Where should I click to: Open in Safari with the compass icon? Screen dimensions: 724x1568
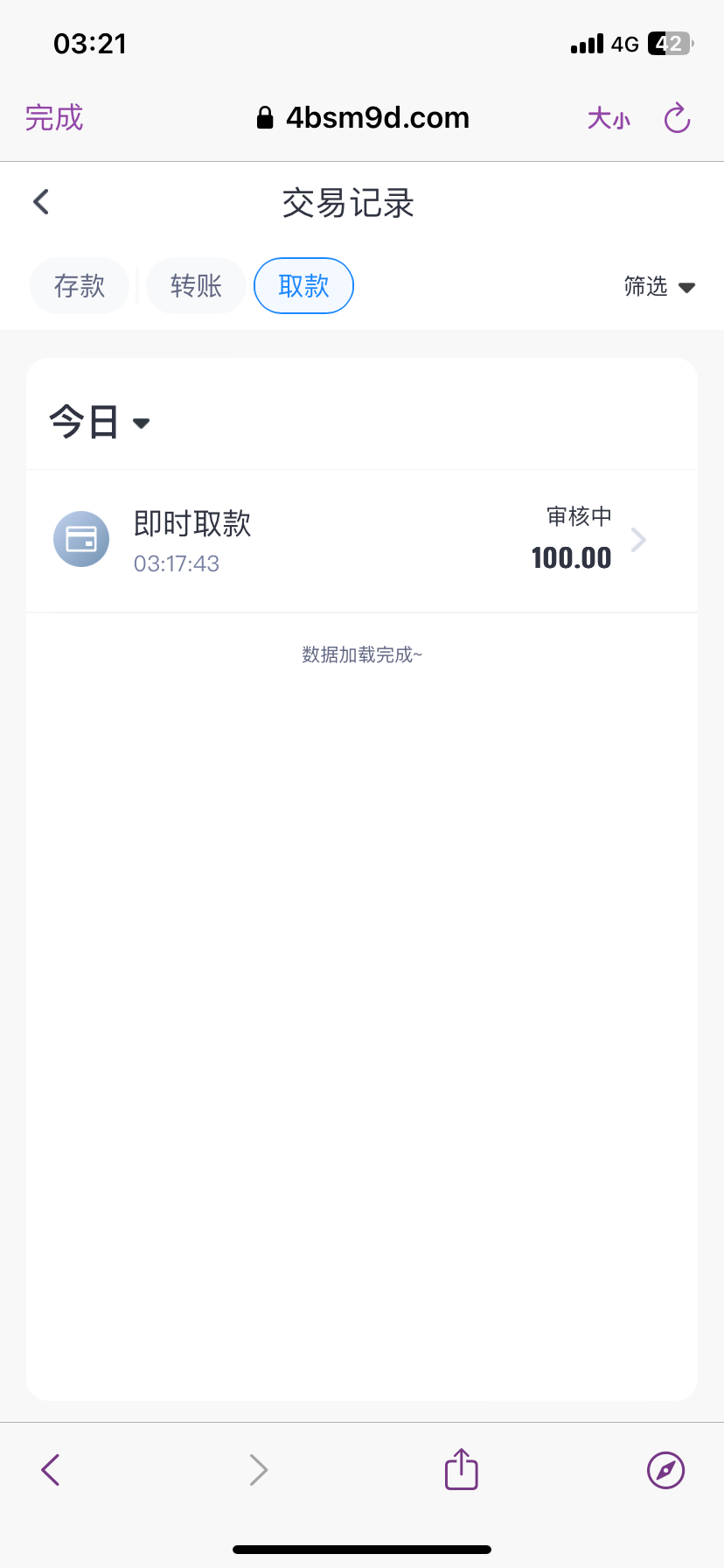665,1469
